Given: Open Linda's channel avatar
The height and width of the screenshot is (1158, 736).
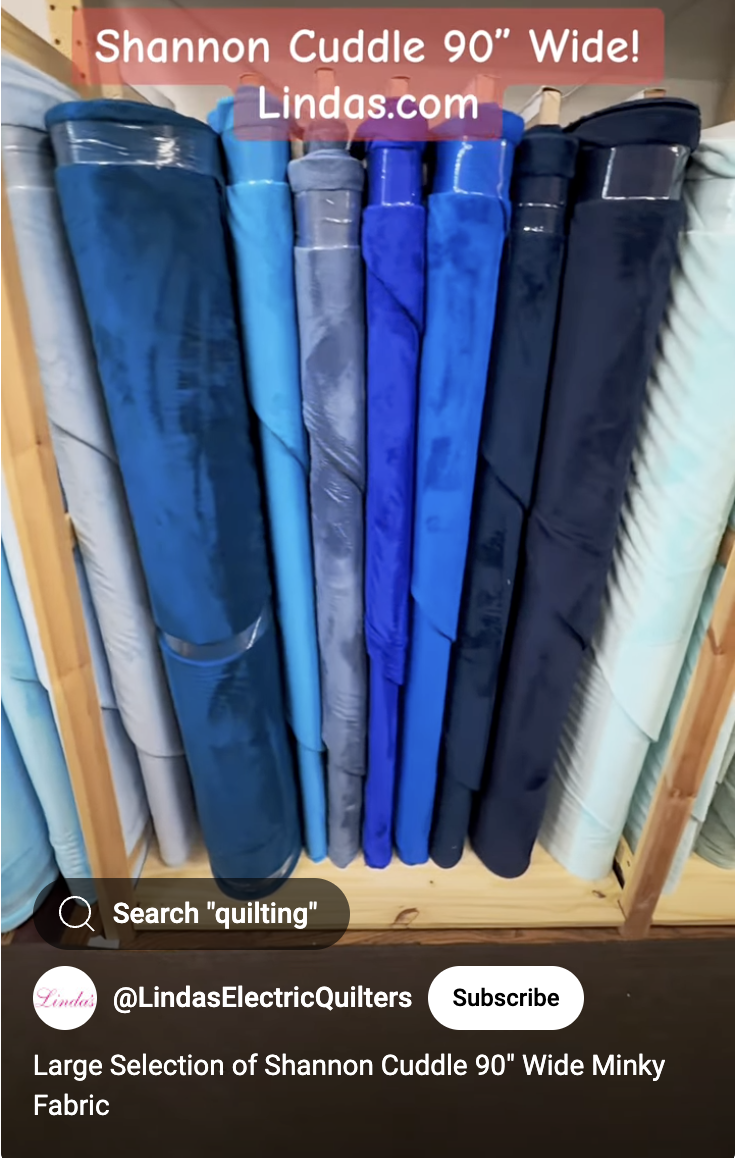Looking at the screenshot, I should [x=65, y=998].
